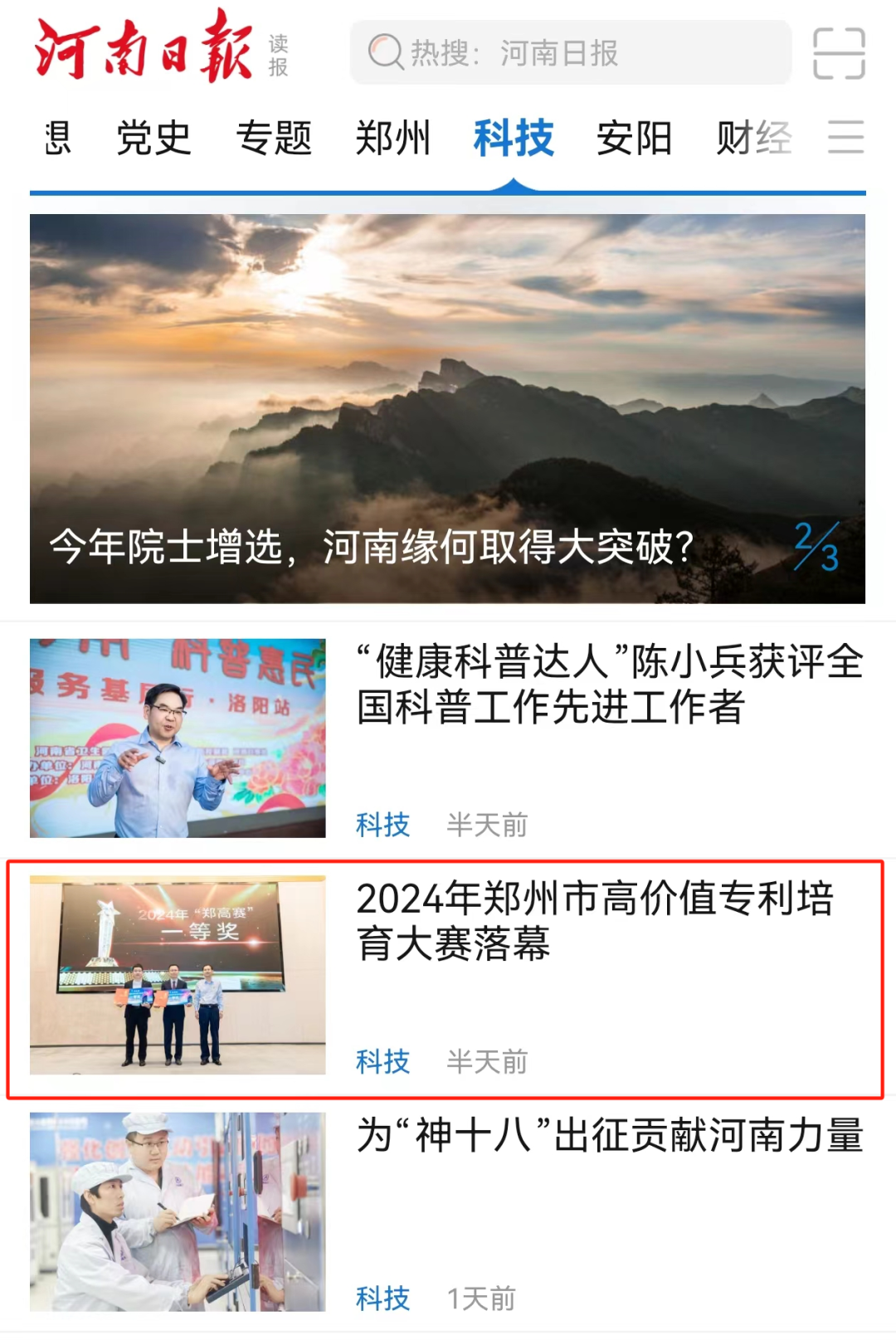Screen dimensions: 896x1340
Task: Open the banner about 院士增选
Action: (447, 408)
